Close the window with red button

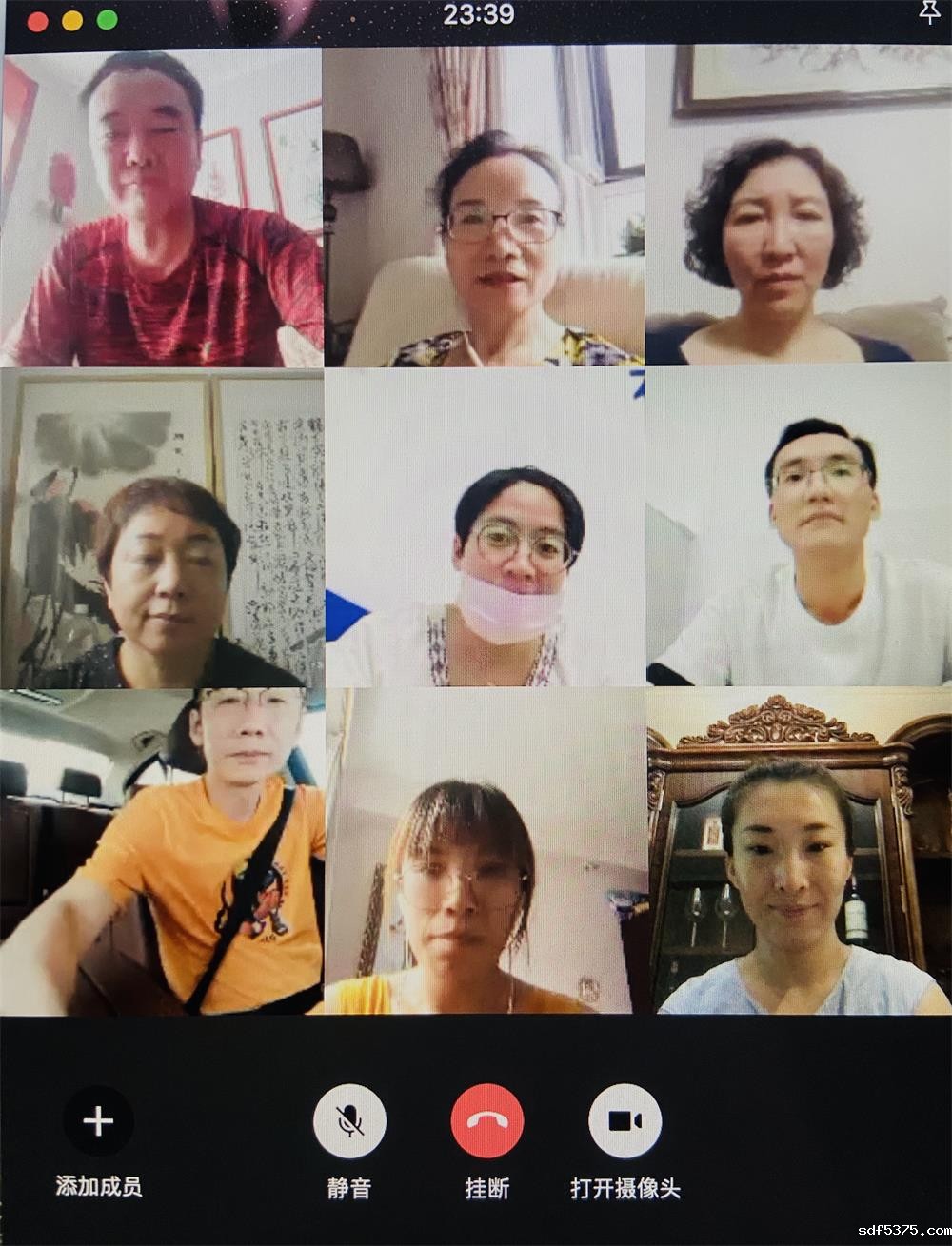38,20
